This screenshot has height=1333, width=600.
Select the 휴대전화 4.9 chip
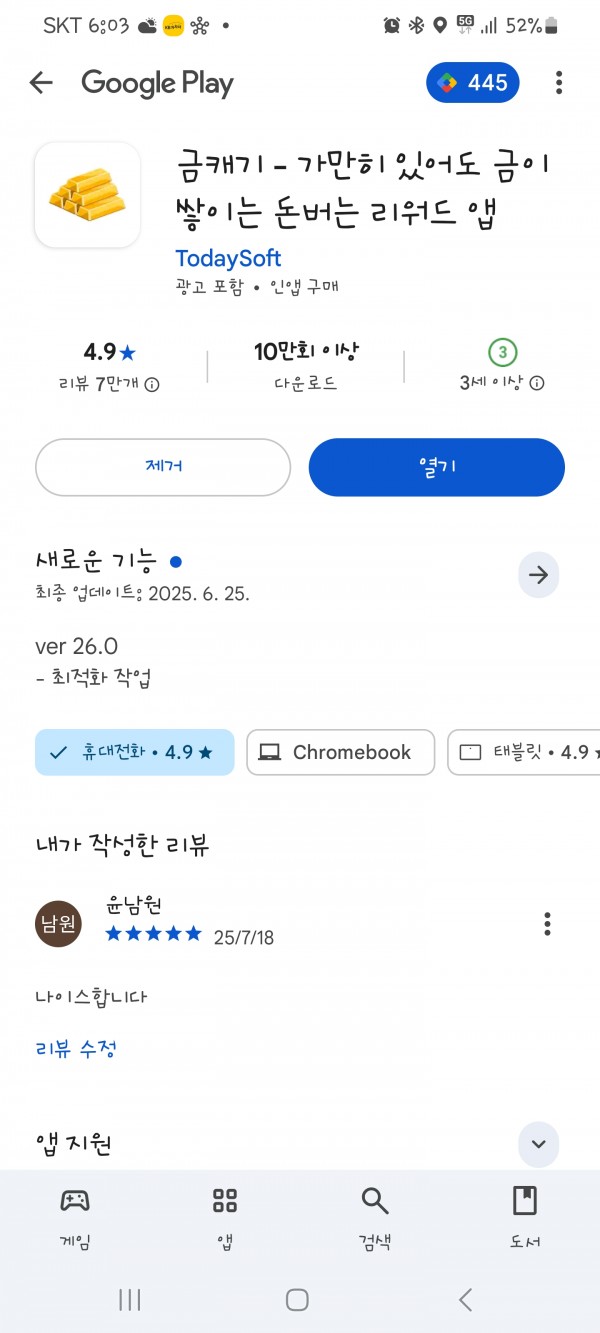(x=135, y=752)
